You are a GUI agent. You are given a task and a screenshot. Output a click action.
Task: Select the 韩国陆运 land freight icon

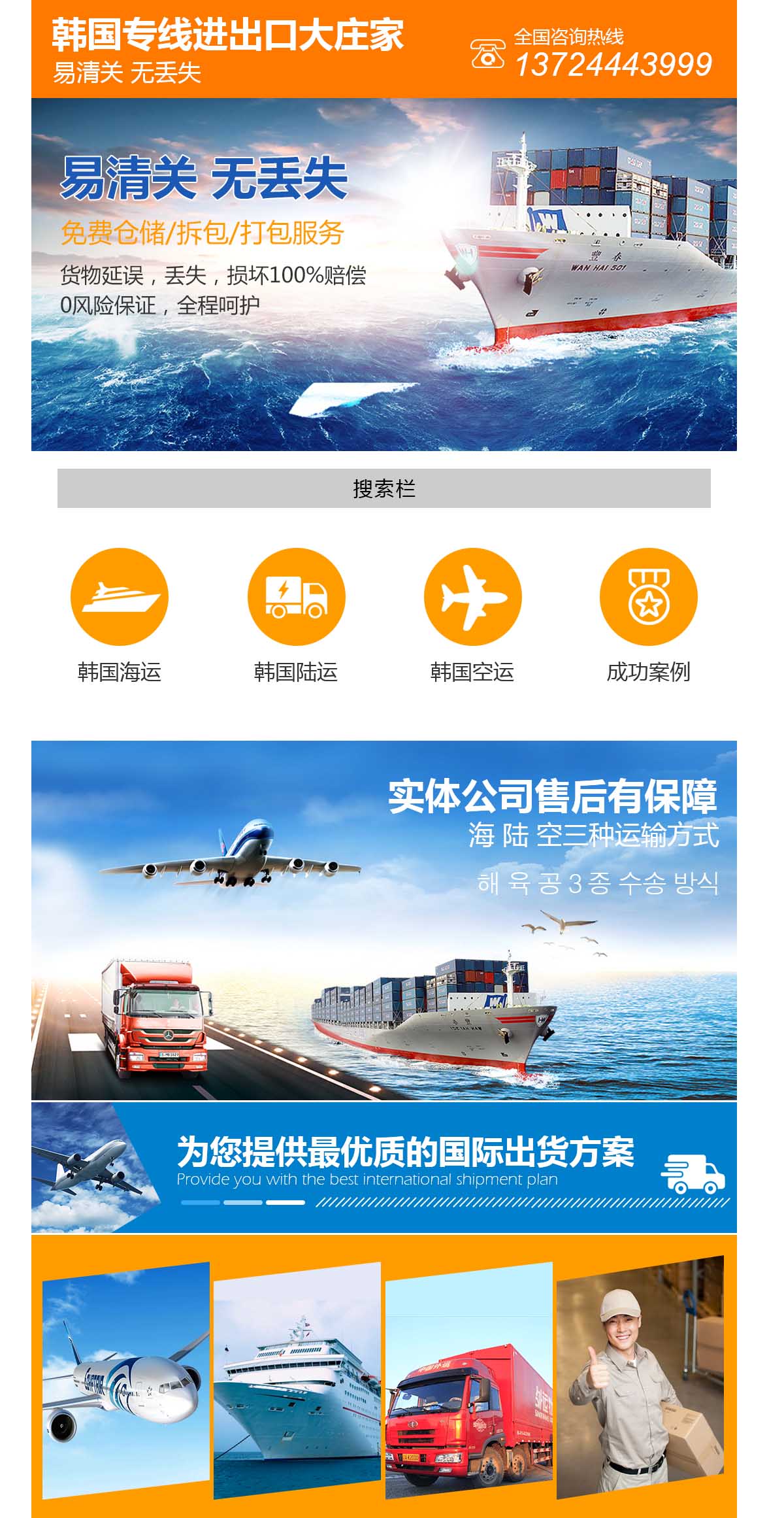(x=296, y=597)
